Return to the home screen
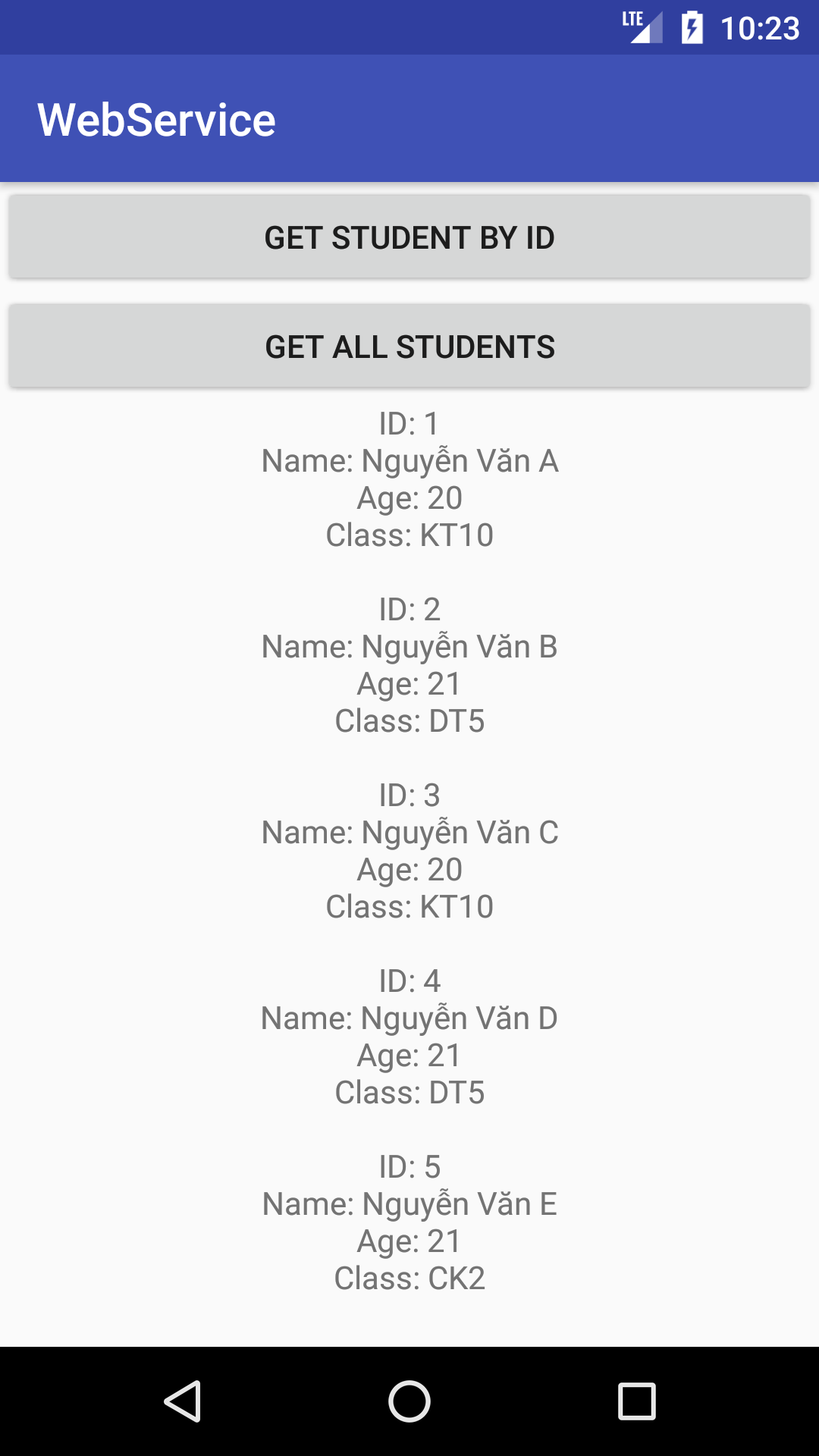This screenshot has height=1456, width=819. pos(409,1401)
